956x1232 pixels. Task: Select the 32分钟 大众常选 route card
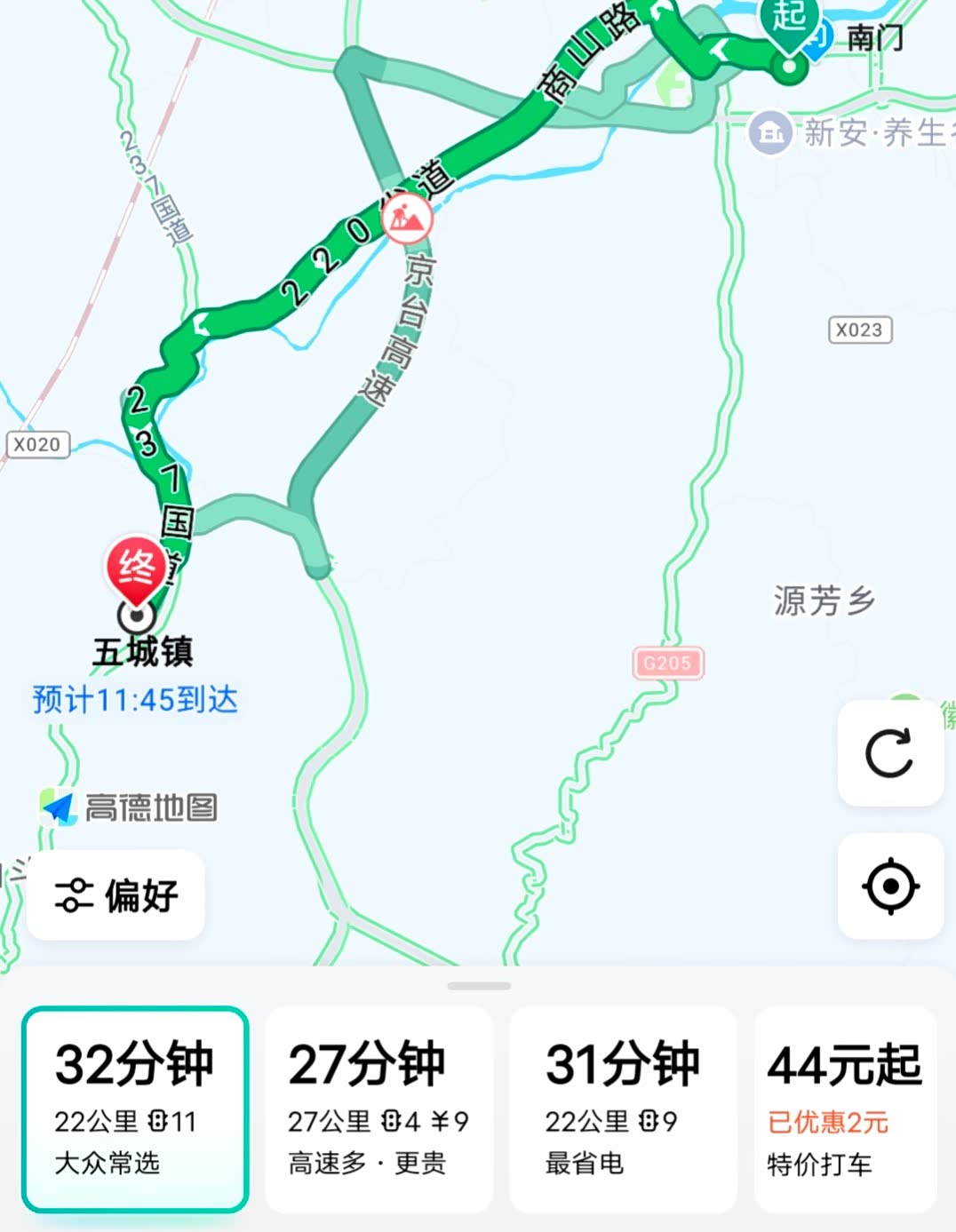click(135, 1109)
